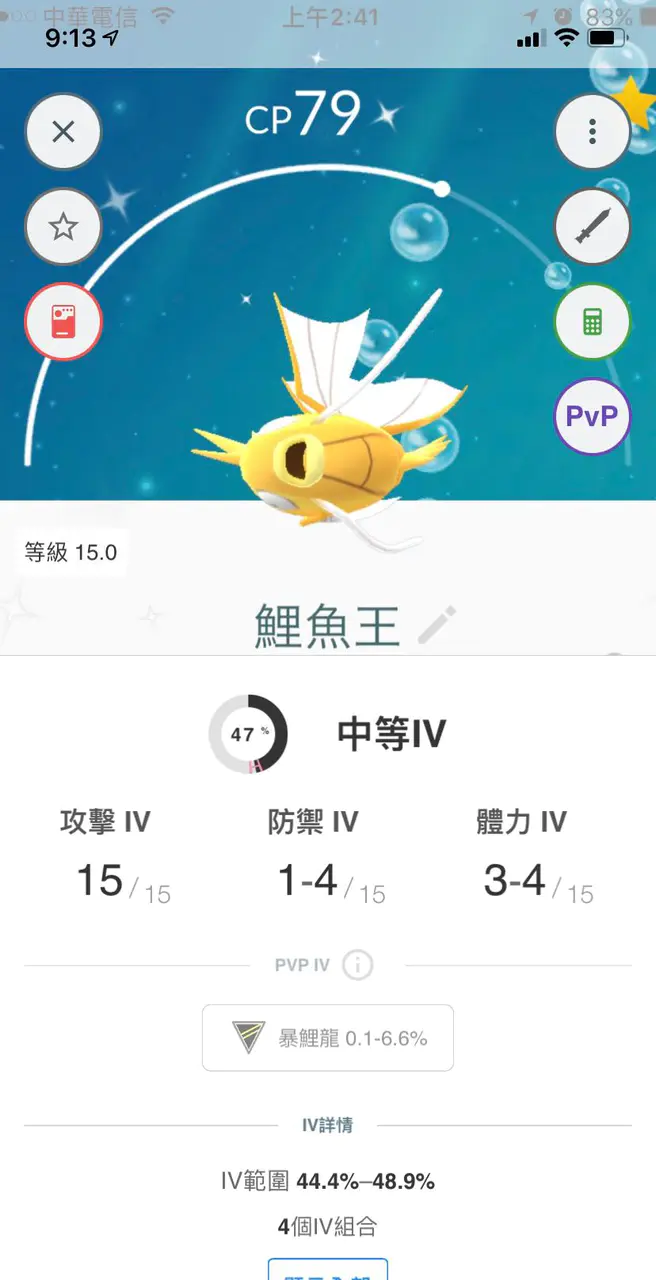
Task: Show PVP IV info
Action: (358, 965)
